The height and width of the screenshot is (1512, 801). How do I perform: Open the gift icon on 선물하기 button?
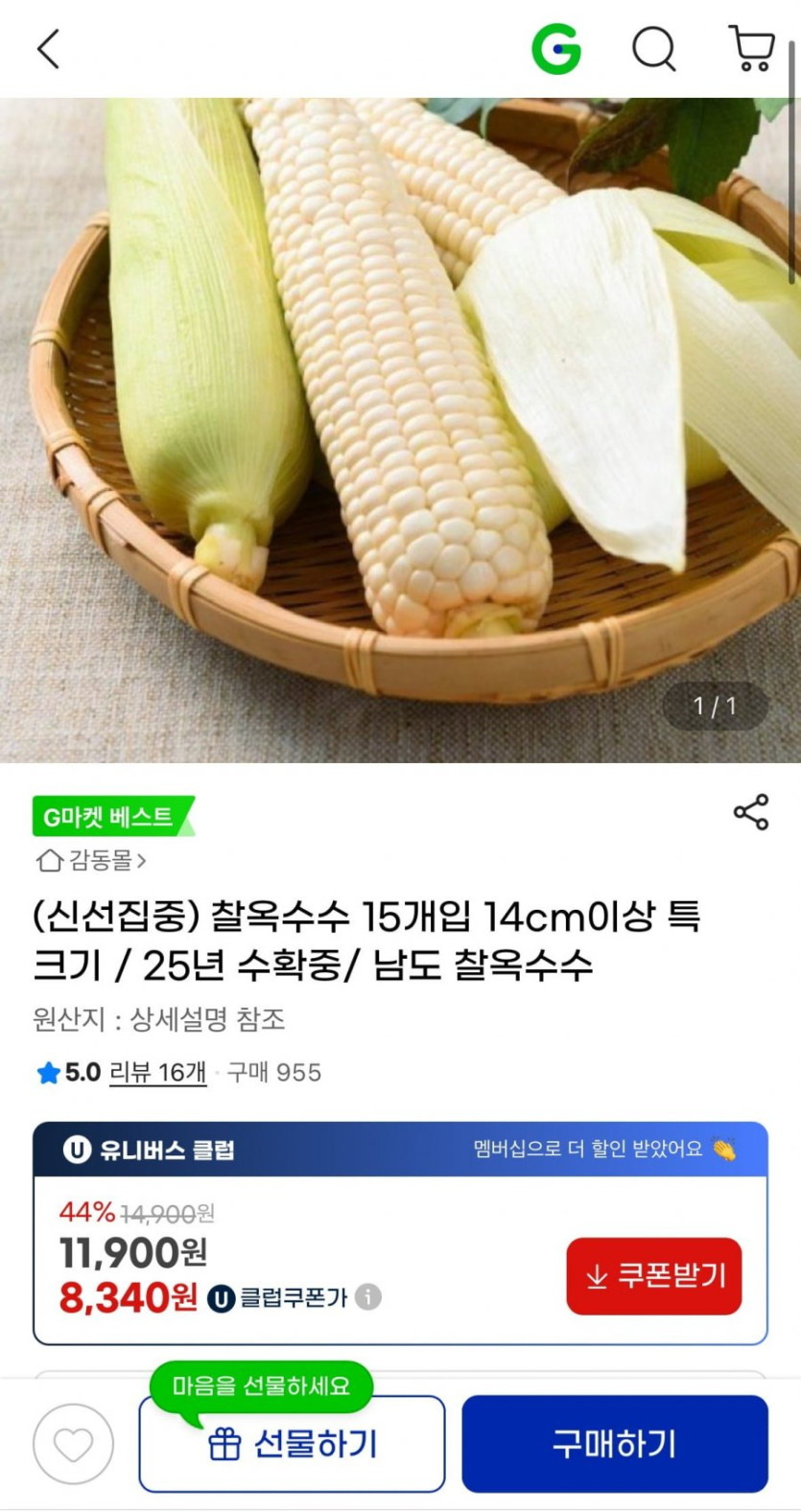pos(226,1442)
